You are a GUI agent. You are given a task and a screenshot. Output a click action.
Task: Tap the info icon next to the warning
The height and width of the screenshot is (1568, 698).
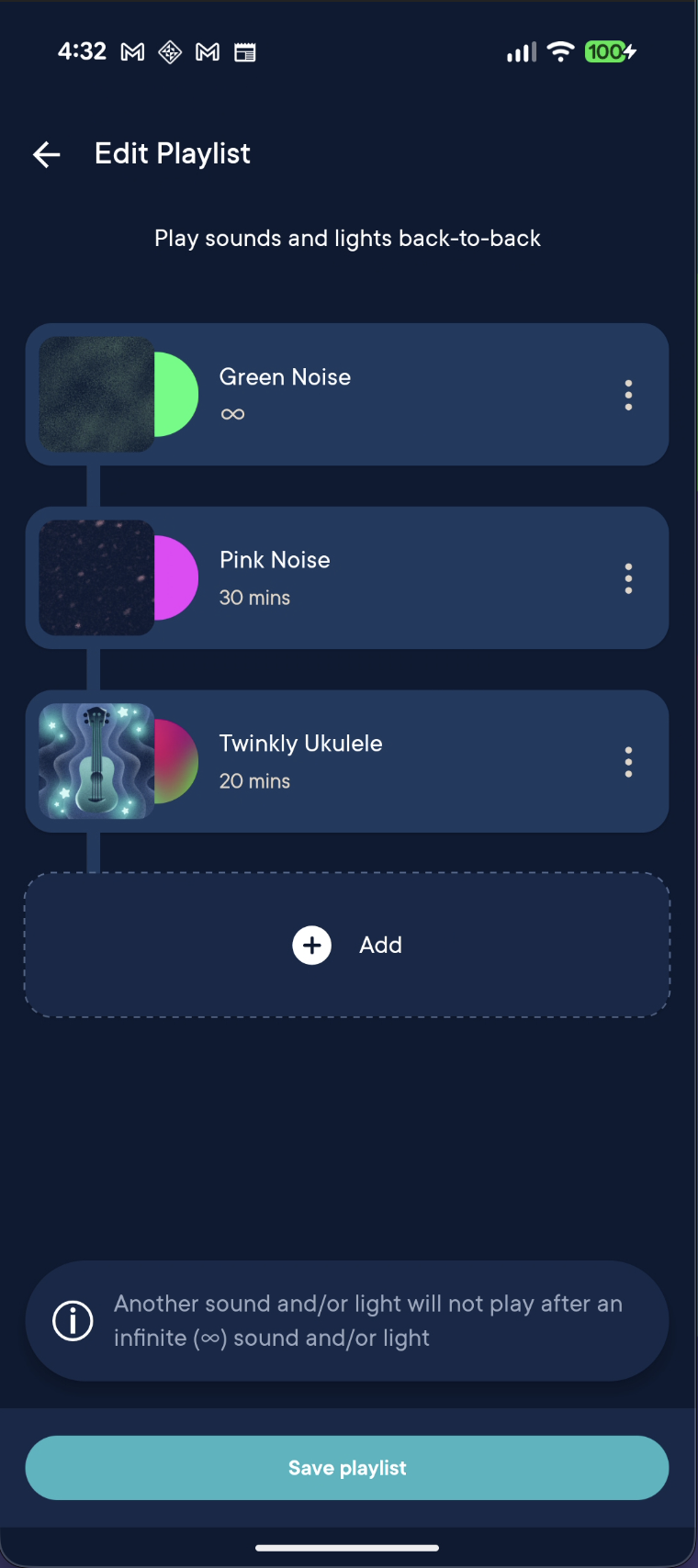coord(73,1321)
